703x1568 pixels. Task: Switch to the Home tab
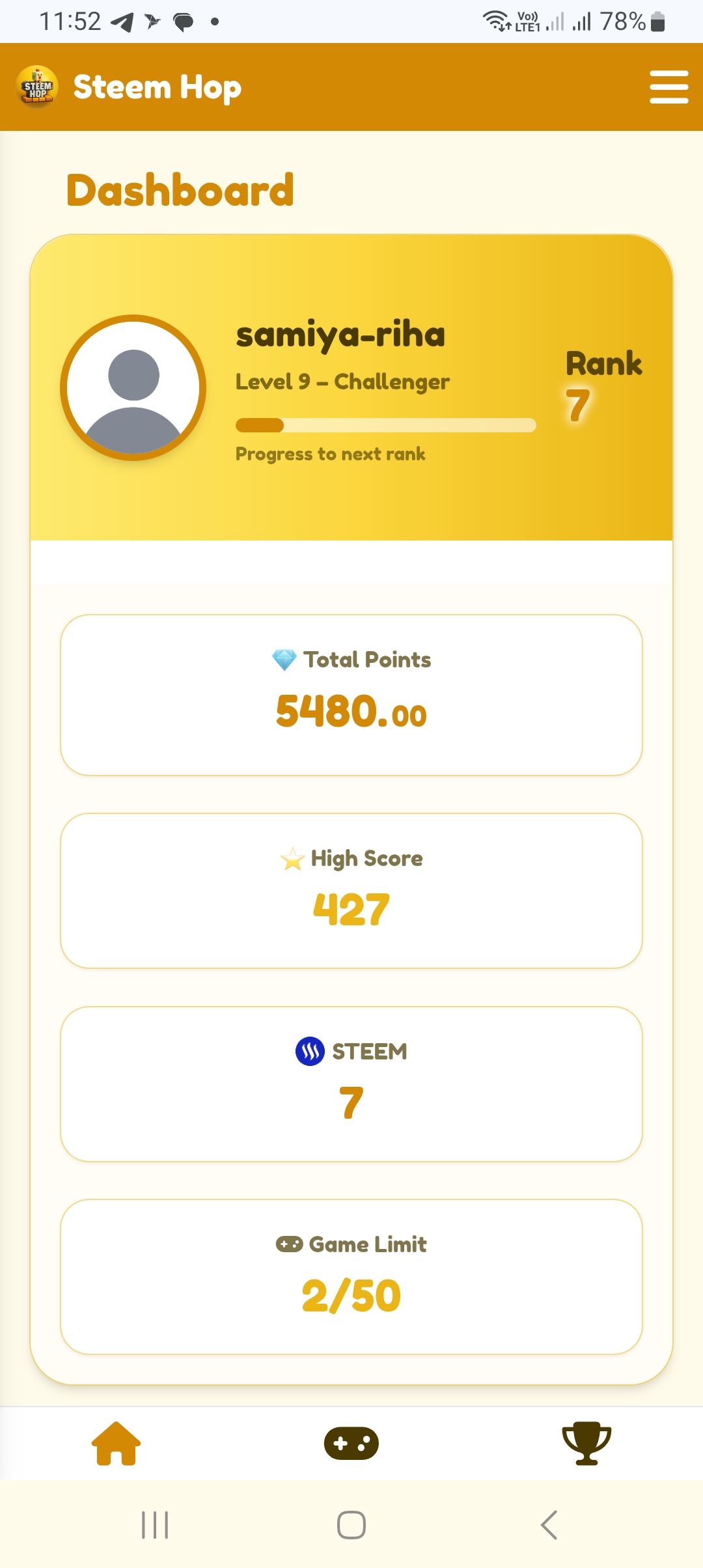click(x=117, y=1443)
